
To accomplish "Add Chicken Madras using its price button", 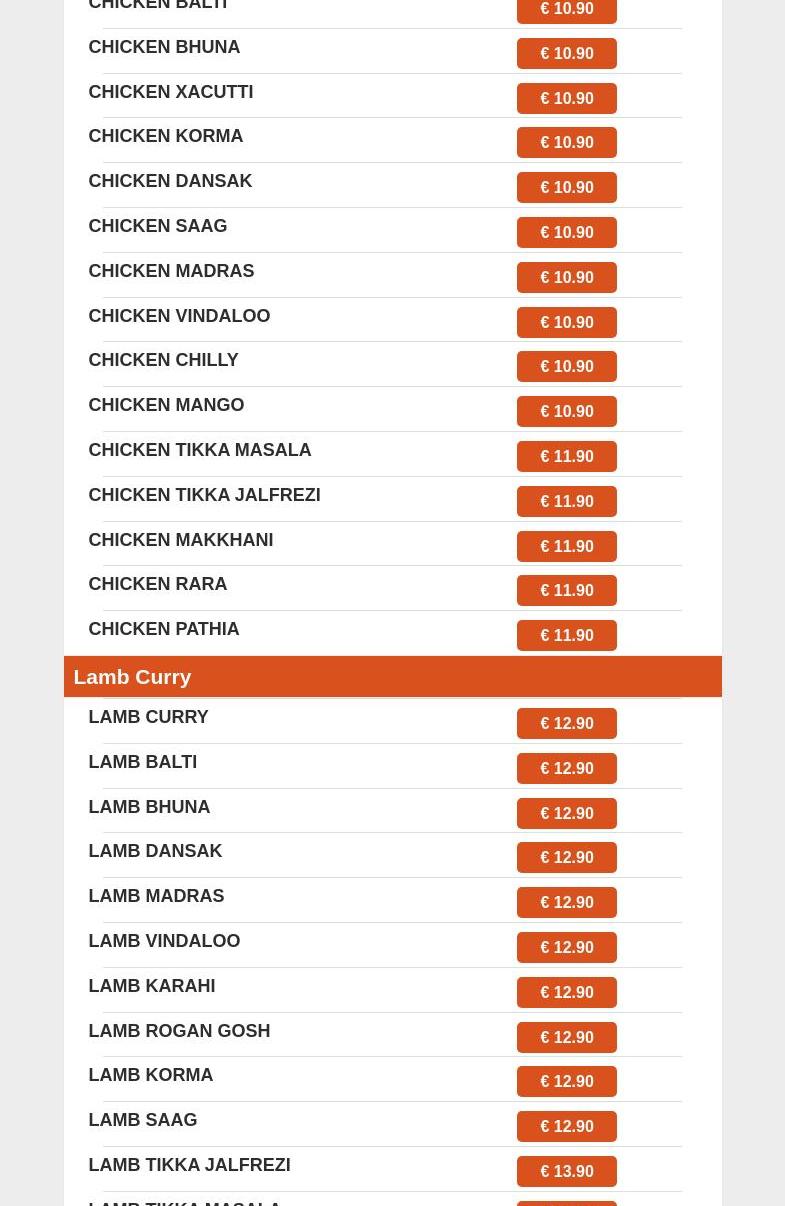I will point(566,277).
